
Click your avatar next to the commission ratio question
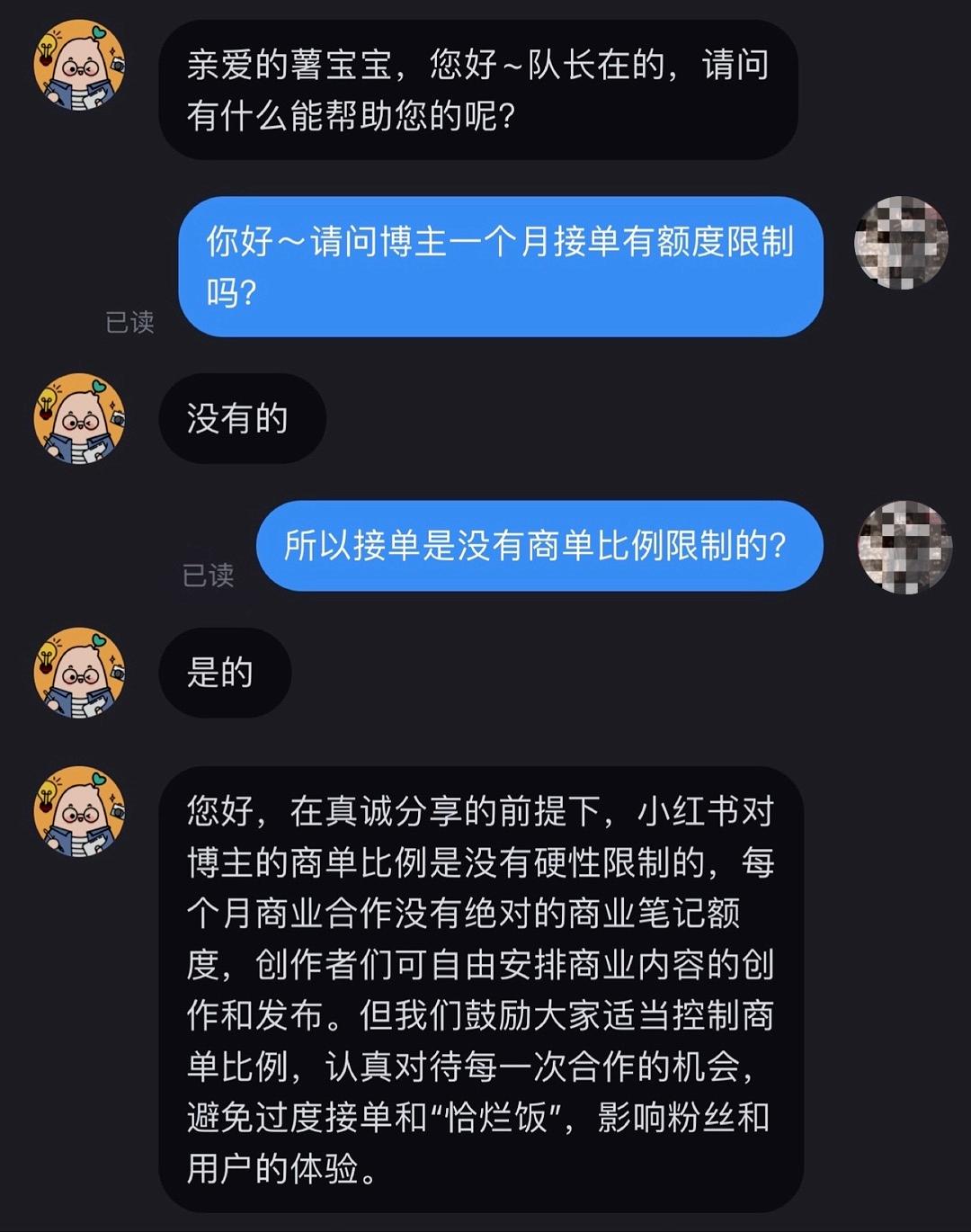pyautogui.click(x=903, y=547)
